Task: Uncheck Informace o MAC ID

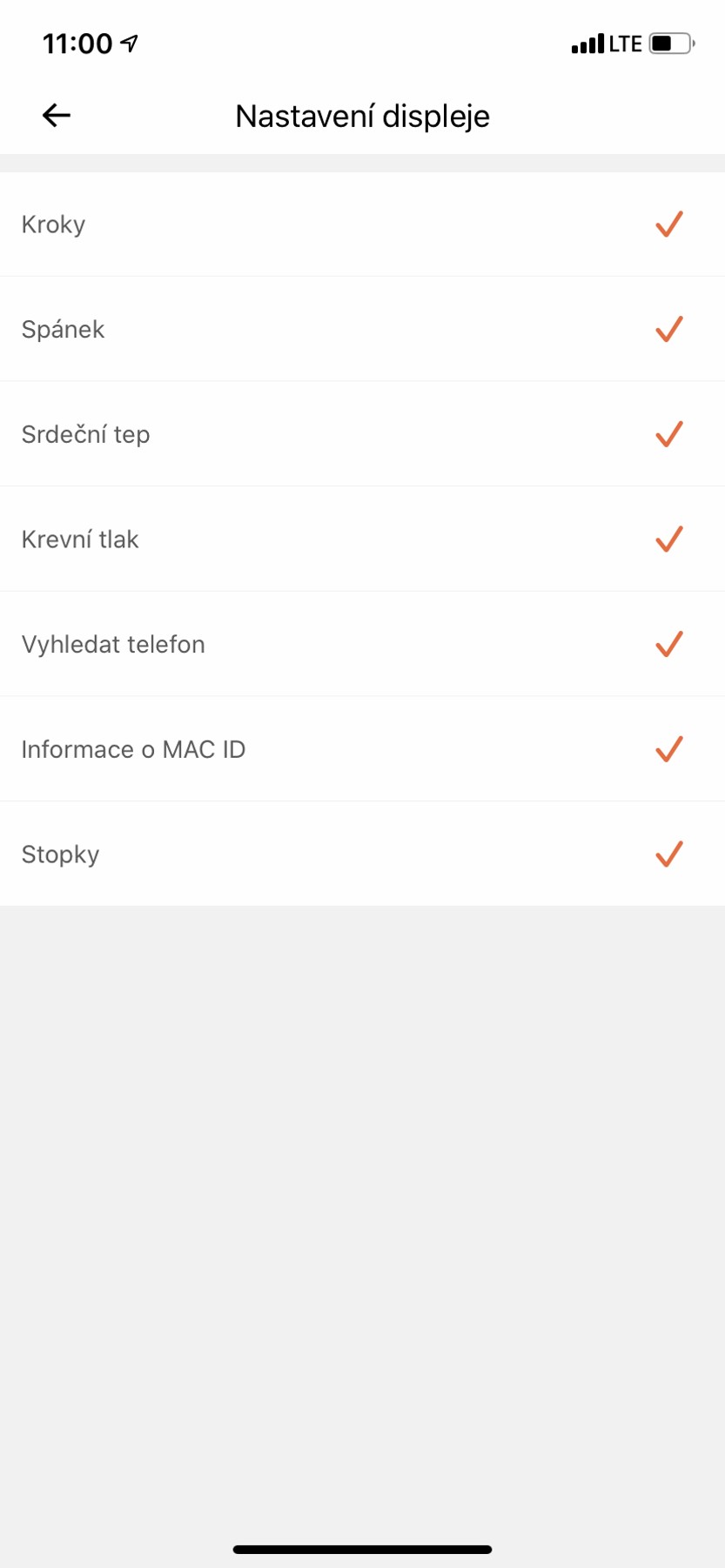Action: point(668,749)
